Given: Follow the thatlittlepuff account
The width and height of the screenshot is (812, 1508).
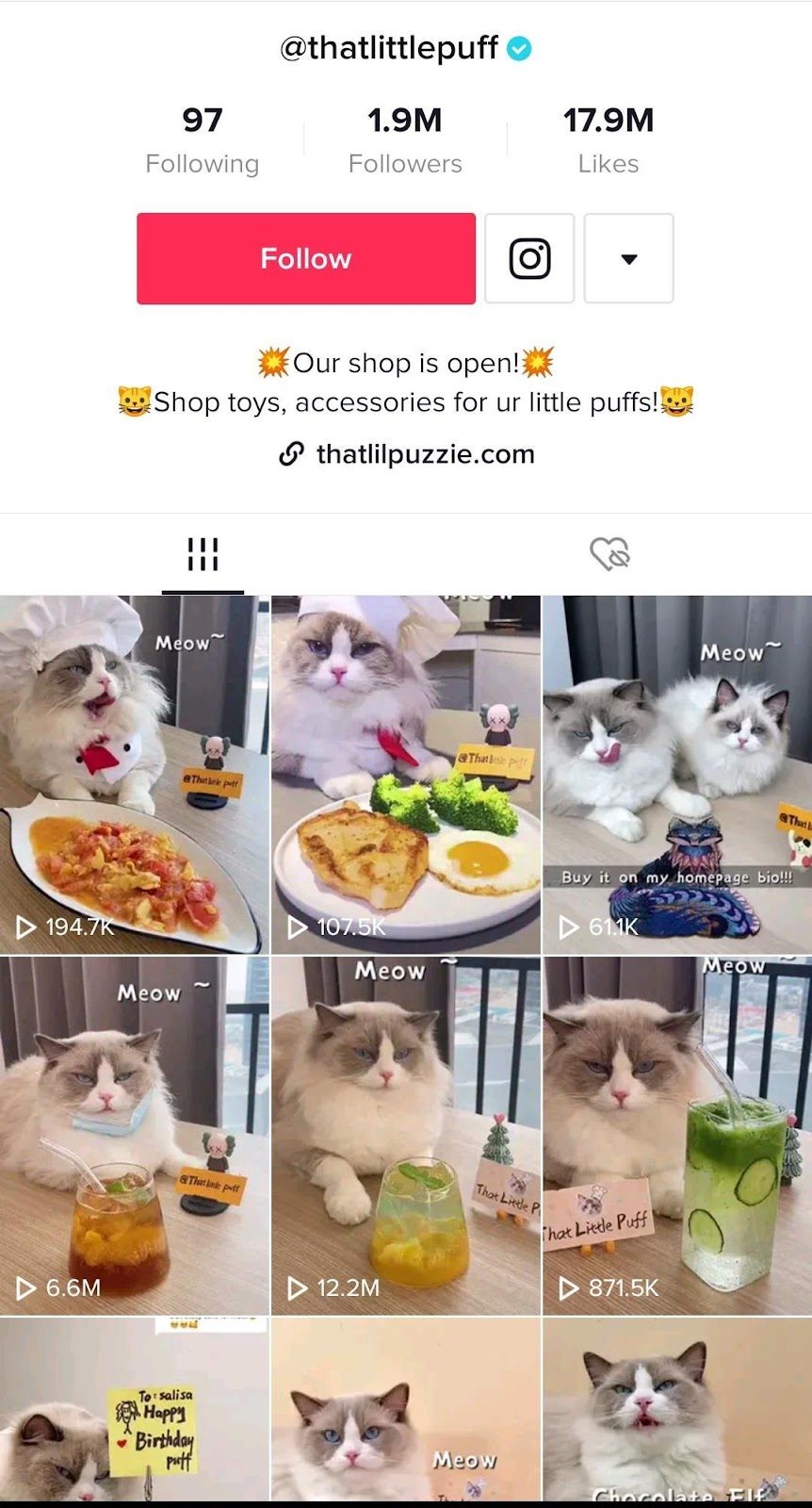Looking at the screenshot, I should (305, 258).
